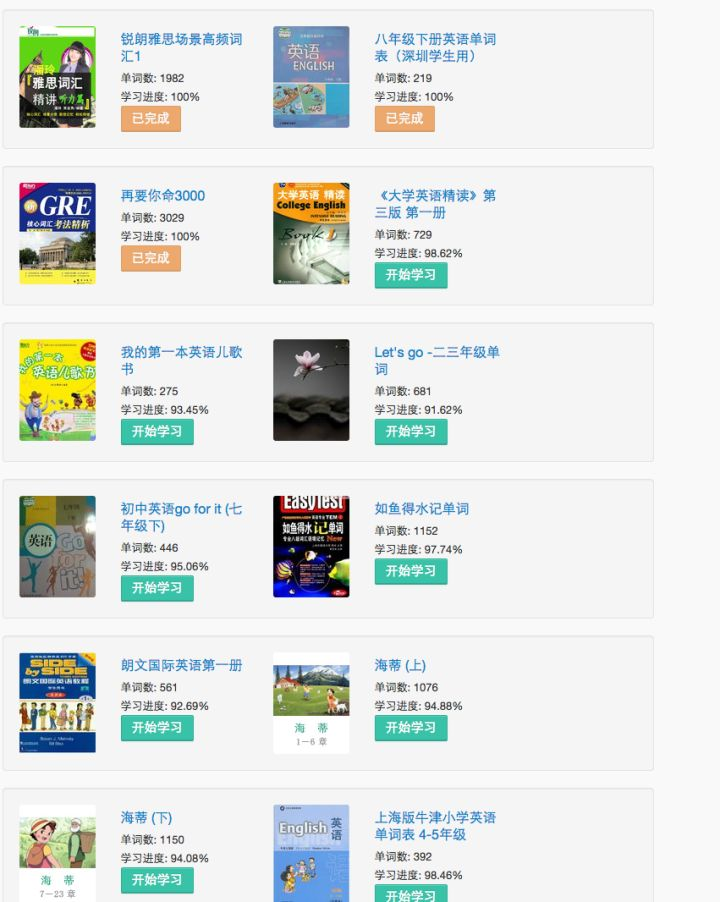Tap the 如鱼得水记单词 book cover
This screenshot has height=902, width=720.
[311, 546]
